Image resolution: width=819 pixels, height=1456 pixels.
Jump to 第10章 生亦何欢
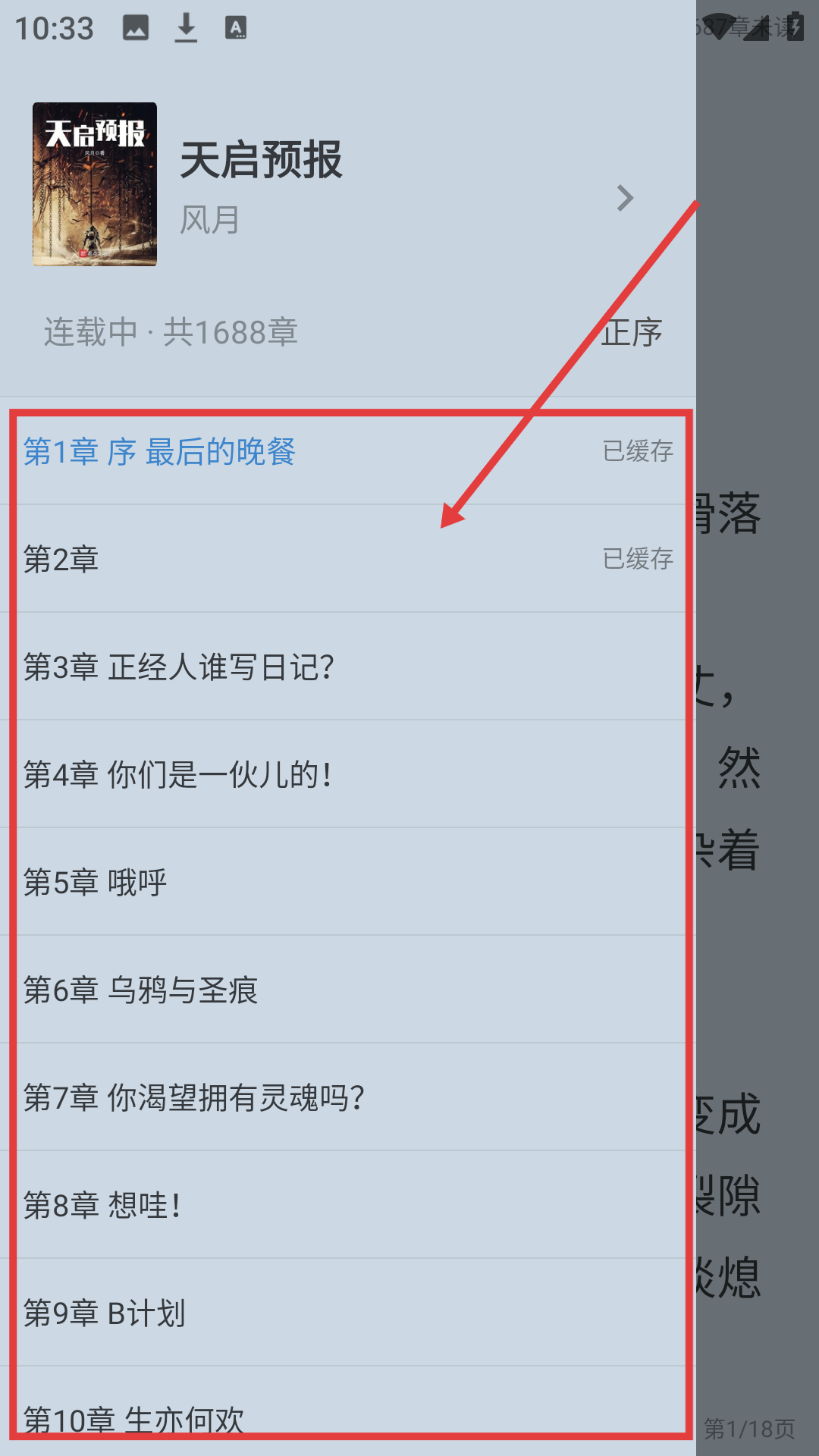click(133, 1417)
